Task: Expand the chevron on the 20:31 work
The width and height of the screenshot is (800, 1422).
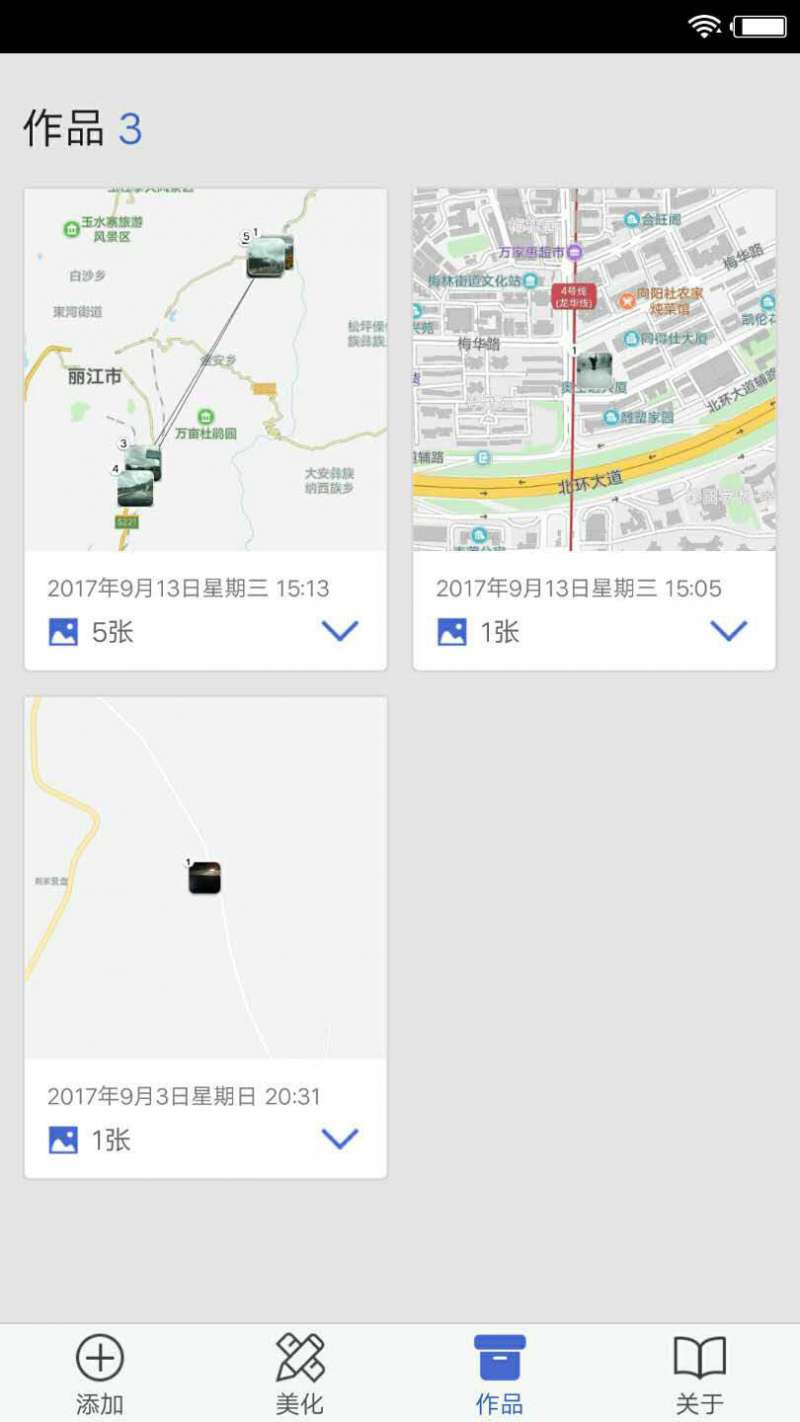Action: click(340, 1139)
